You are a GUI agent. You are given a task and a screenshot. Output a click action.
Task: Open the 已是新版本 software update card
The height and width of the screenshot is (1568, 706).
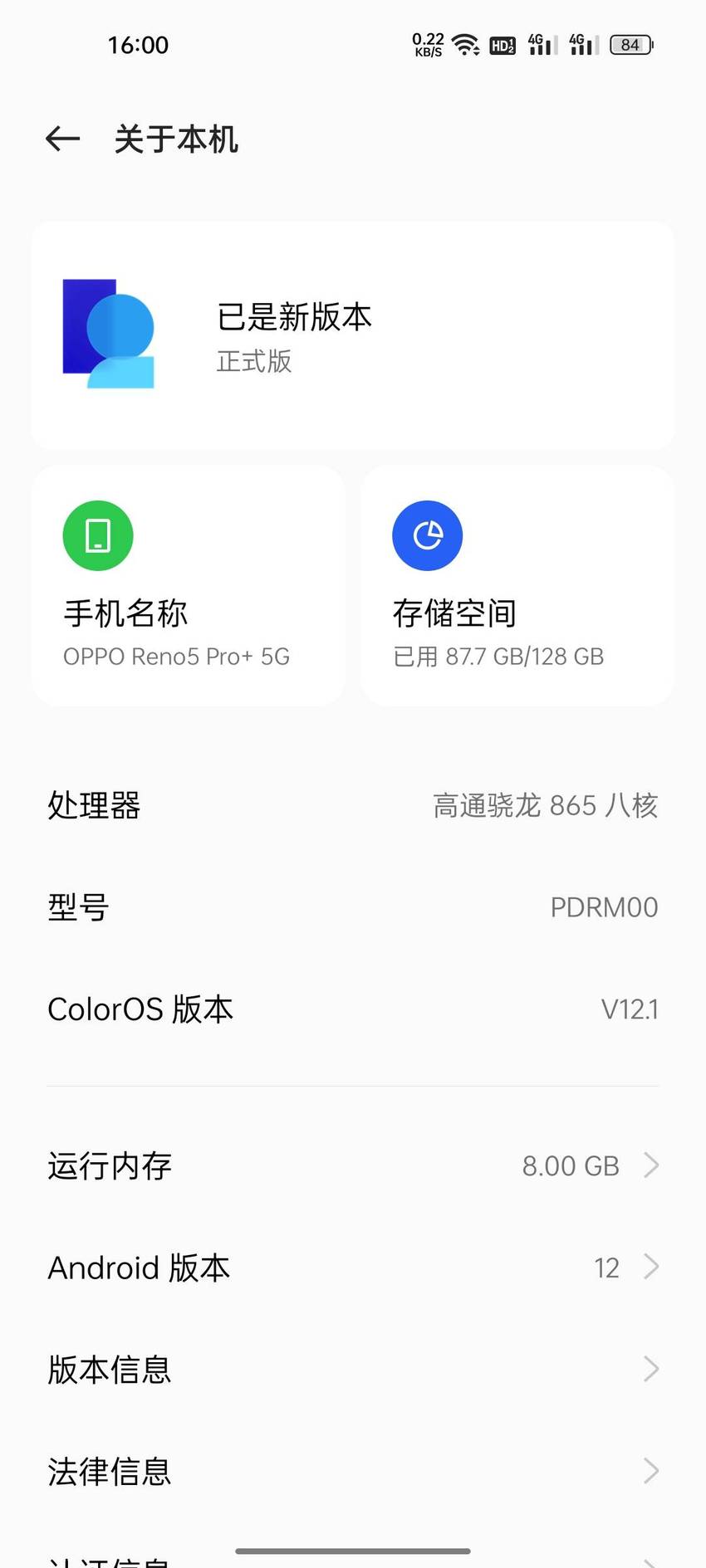click(352, 335)
